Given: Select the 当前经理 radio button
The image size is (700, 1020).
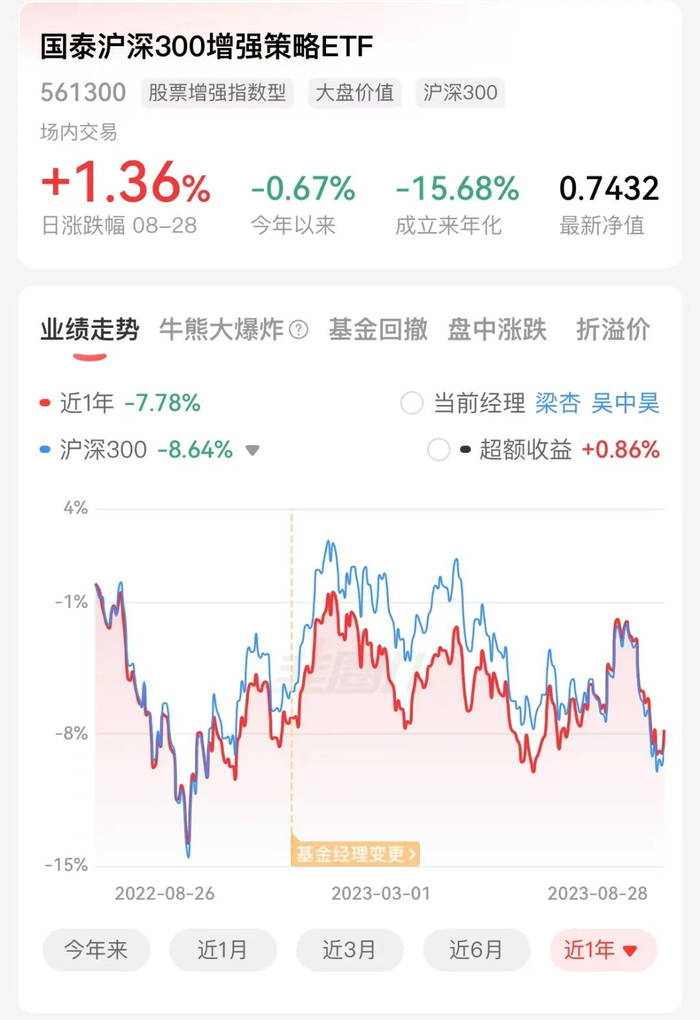Looking at the screenshot, I should point(411,404).
